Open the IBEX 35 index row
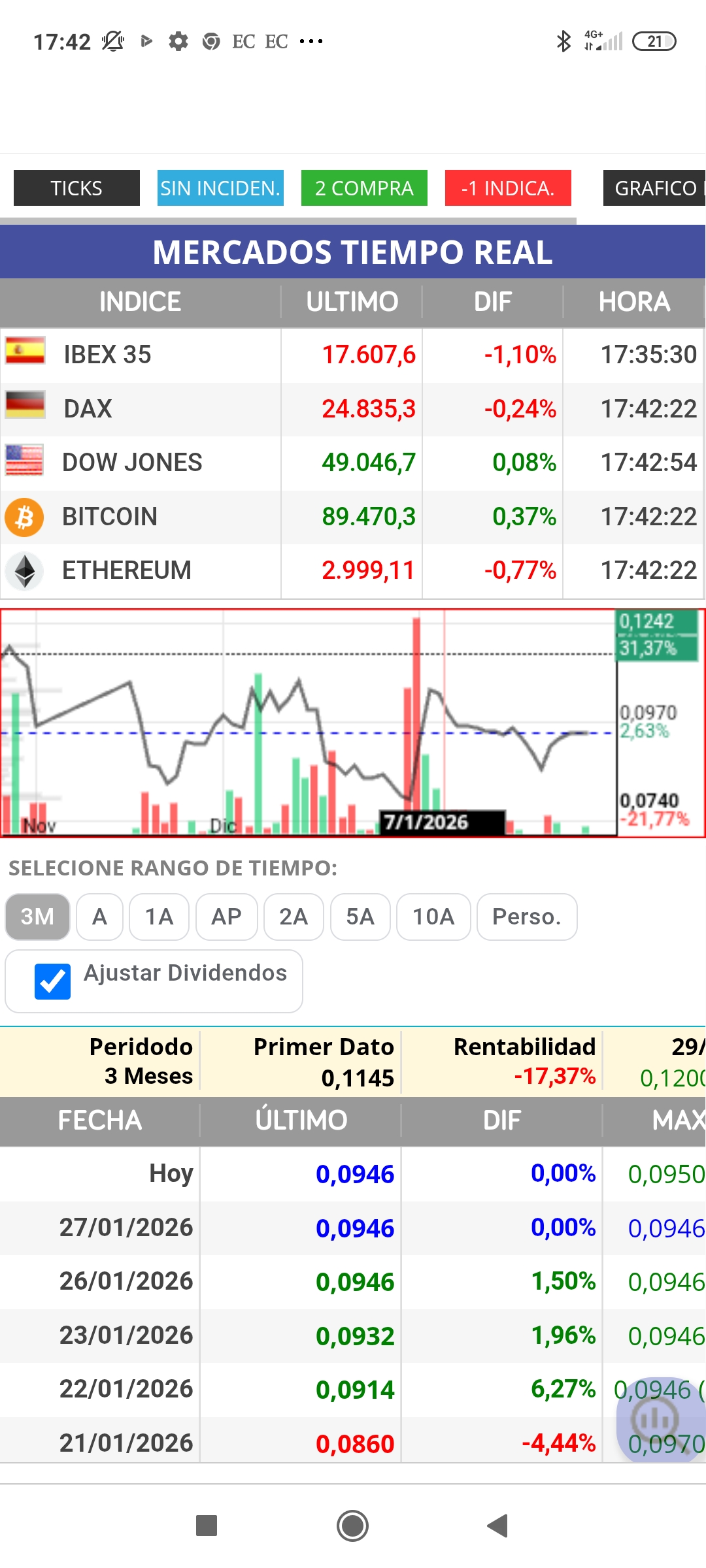 coord(107,355)
